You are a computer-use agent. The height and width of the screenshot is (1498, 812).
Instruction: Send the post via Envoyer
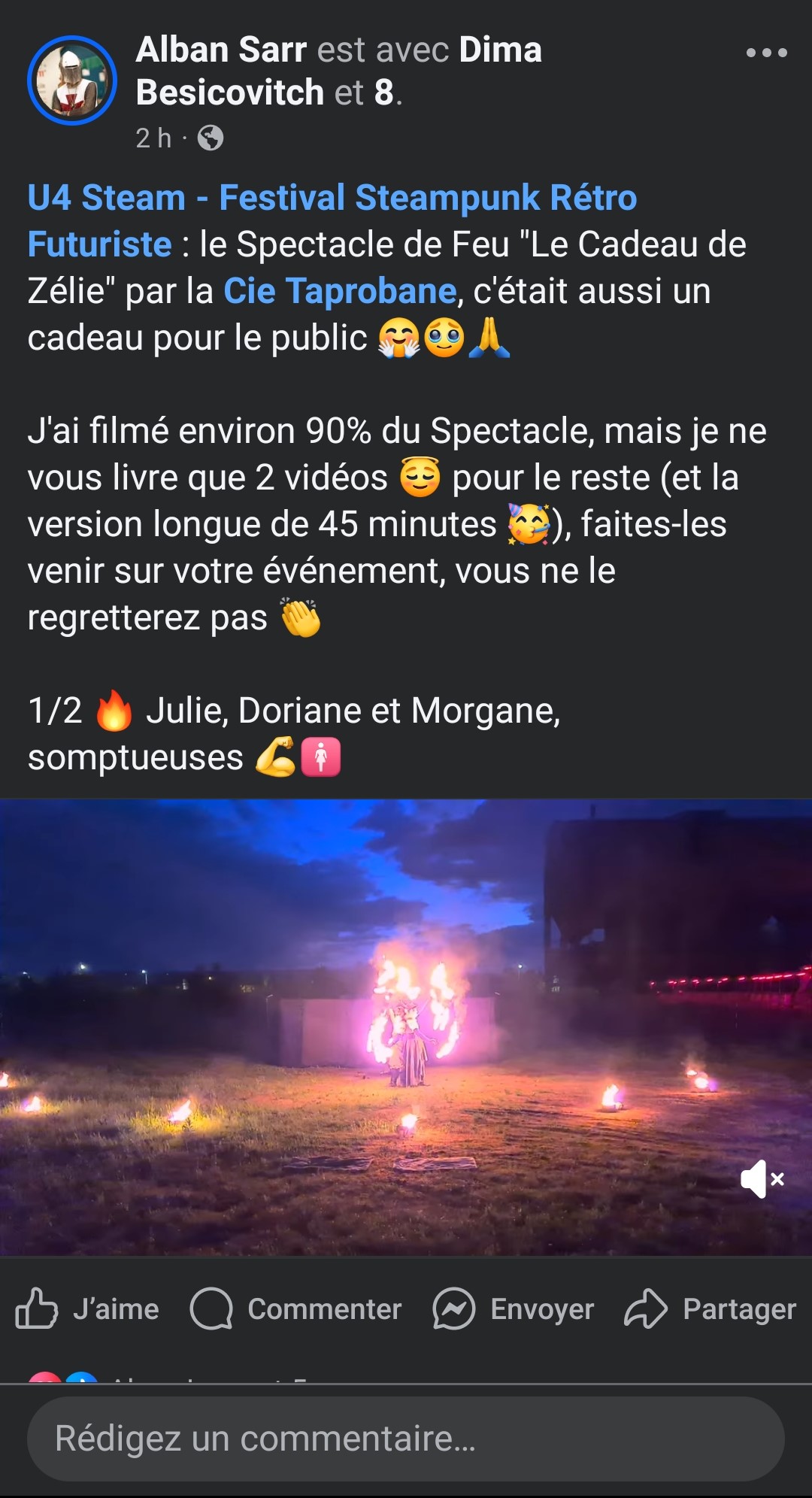(514, 1309)
